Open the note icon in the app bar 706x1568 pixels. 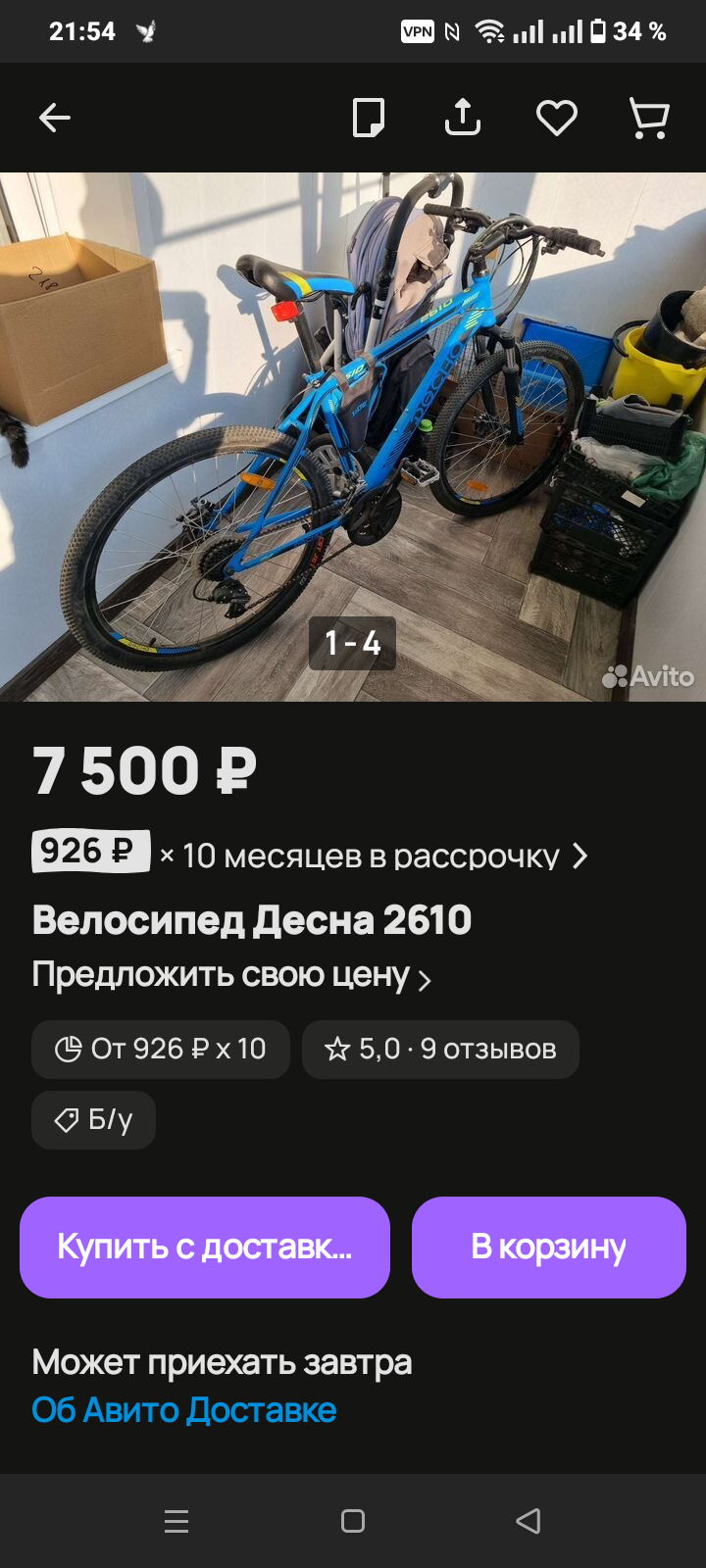(x=368, y=119)
